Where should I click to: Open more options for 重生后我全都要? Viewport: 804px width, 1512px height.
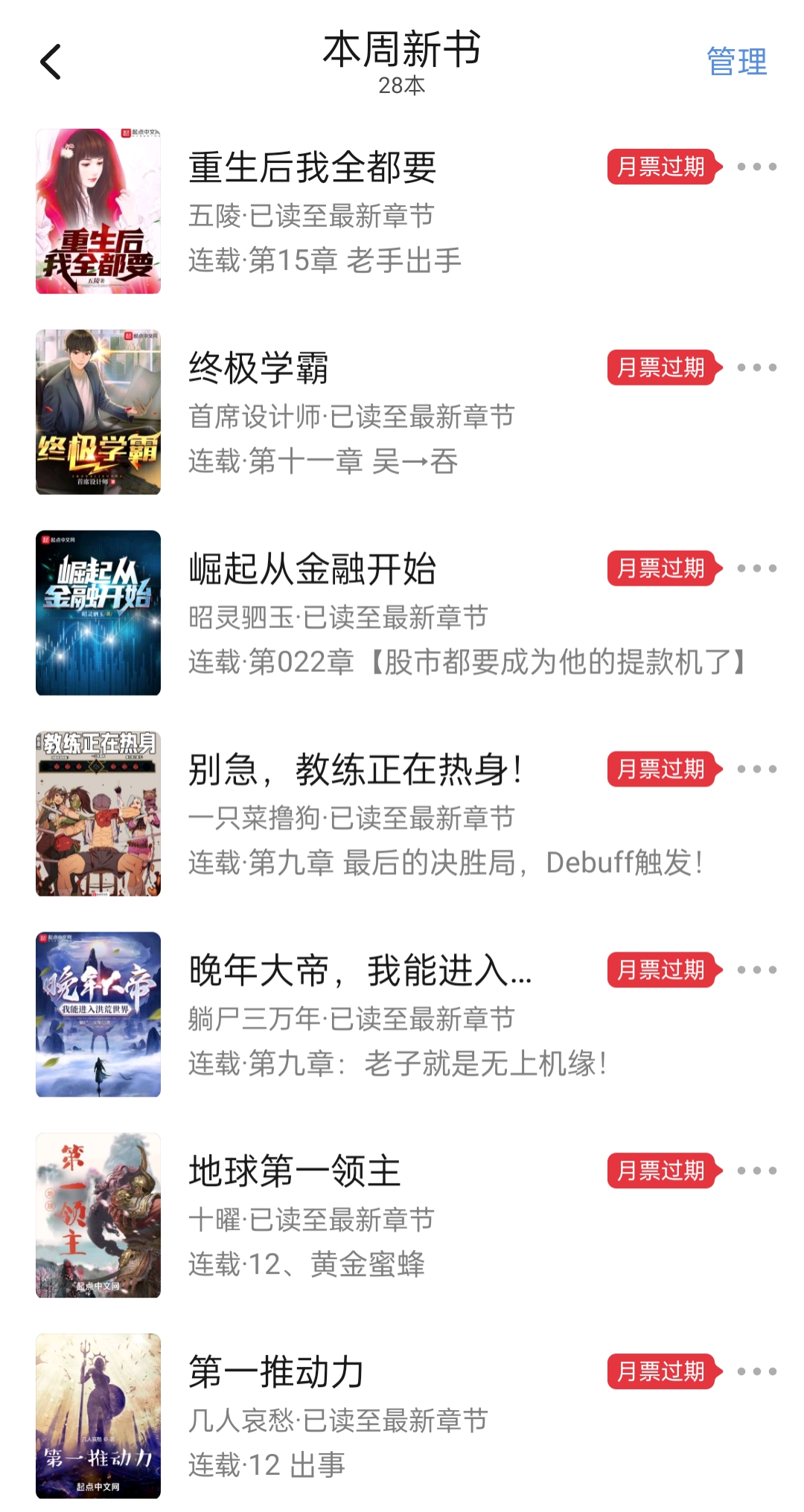tap(757, 167)
